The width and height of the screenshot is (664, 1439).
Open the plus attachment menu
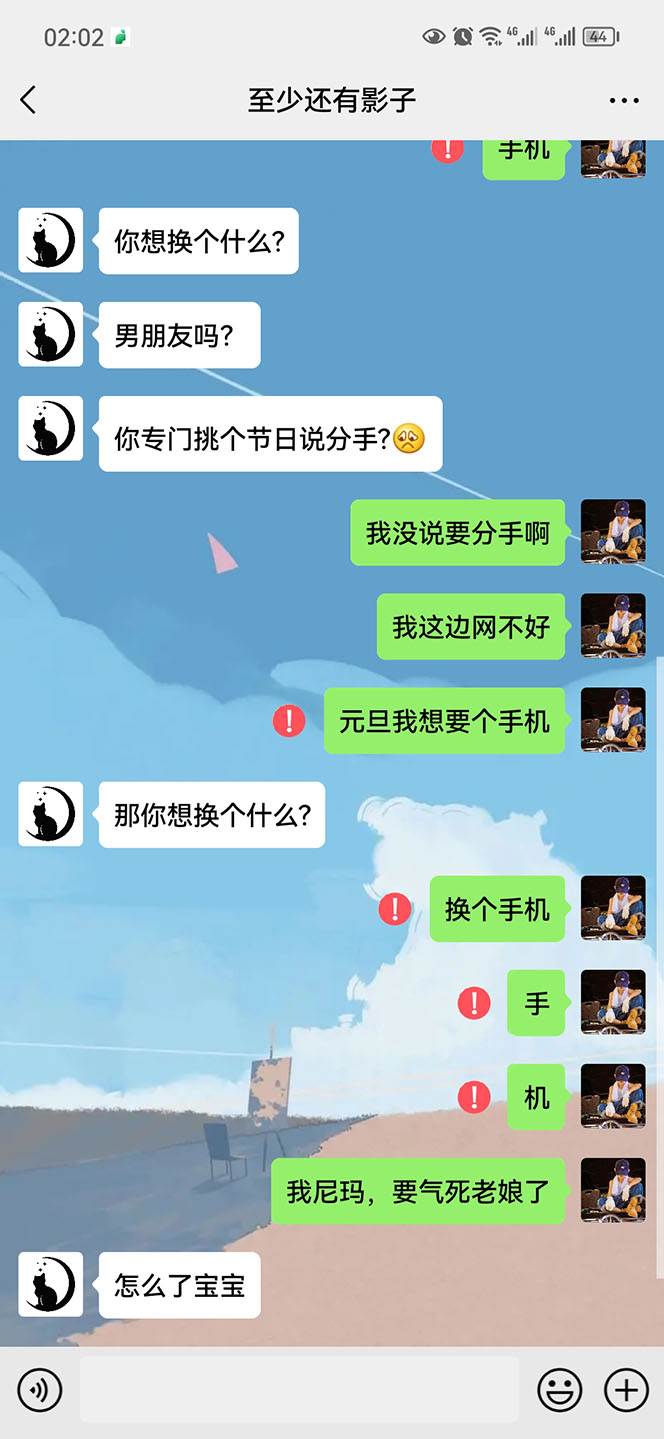click(626, 1389)
